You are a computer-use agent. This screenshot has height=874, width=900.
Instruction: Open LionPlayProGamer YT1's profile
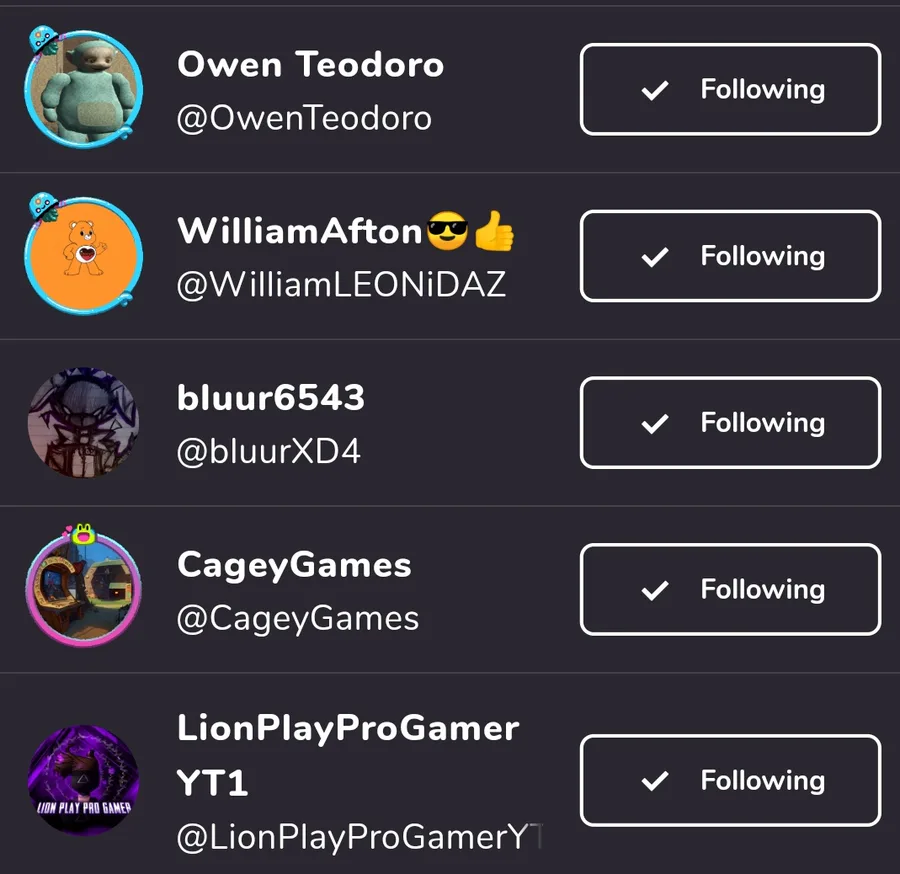(347, 728)
